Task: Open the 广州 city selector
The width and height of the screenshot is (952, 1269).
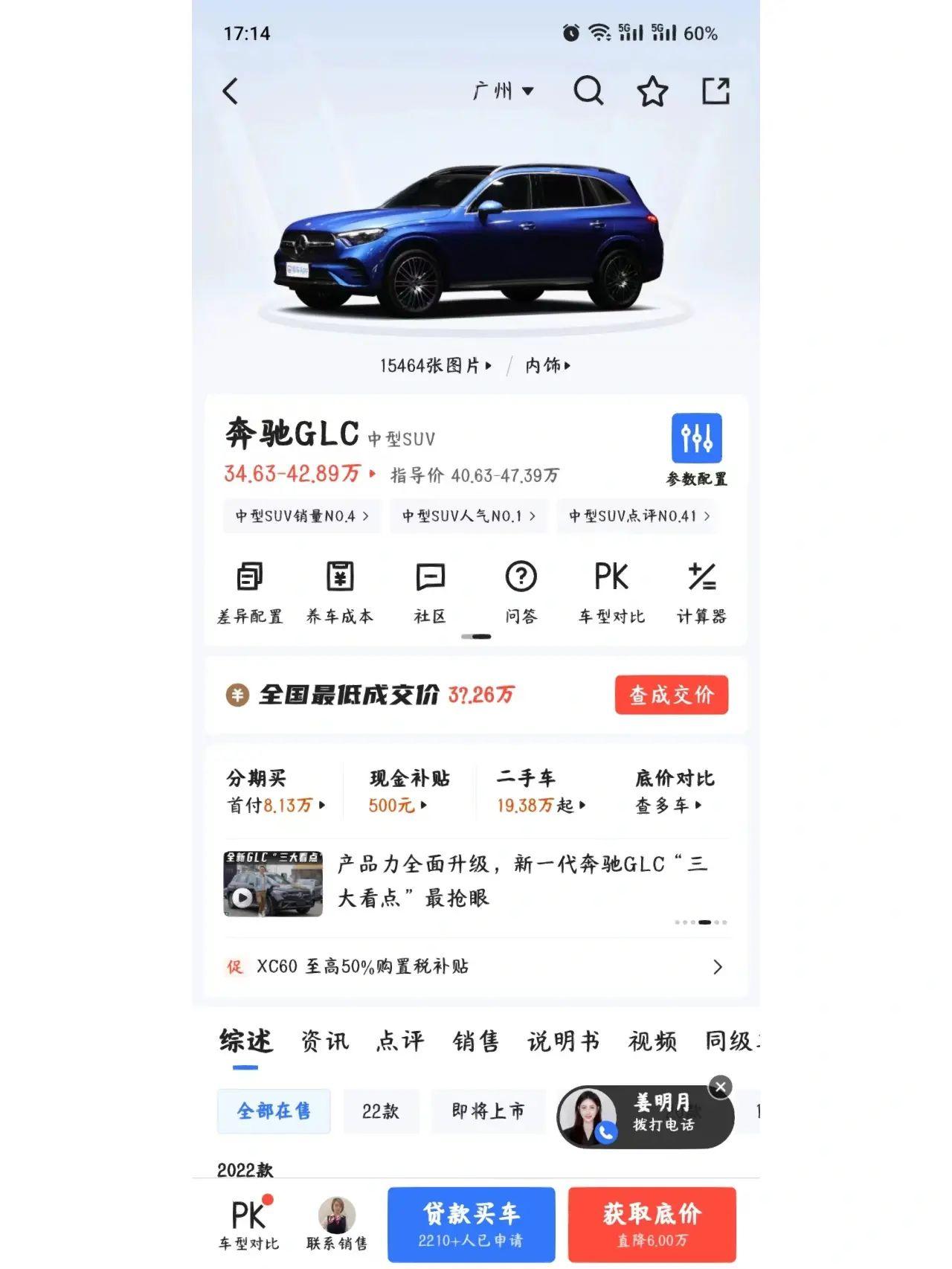Action: [503, 91]
